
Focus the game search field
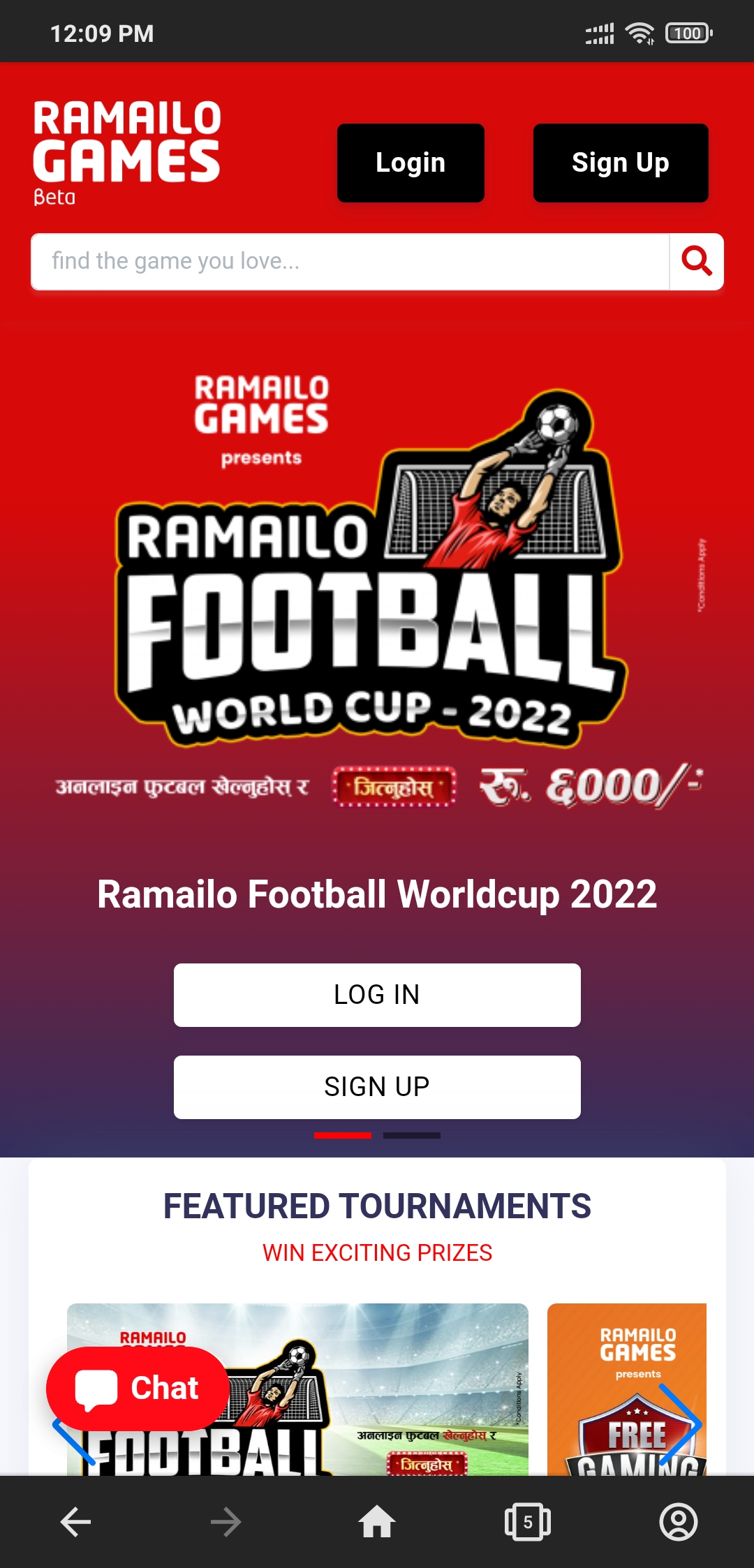pyautogui.click(x=349, y=262)
